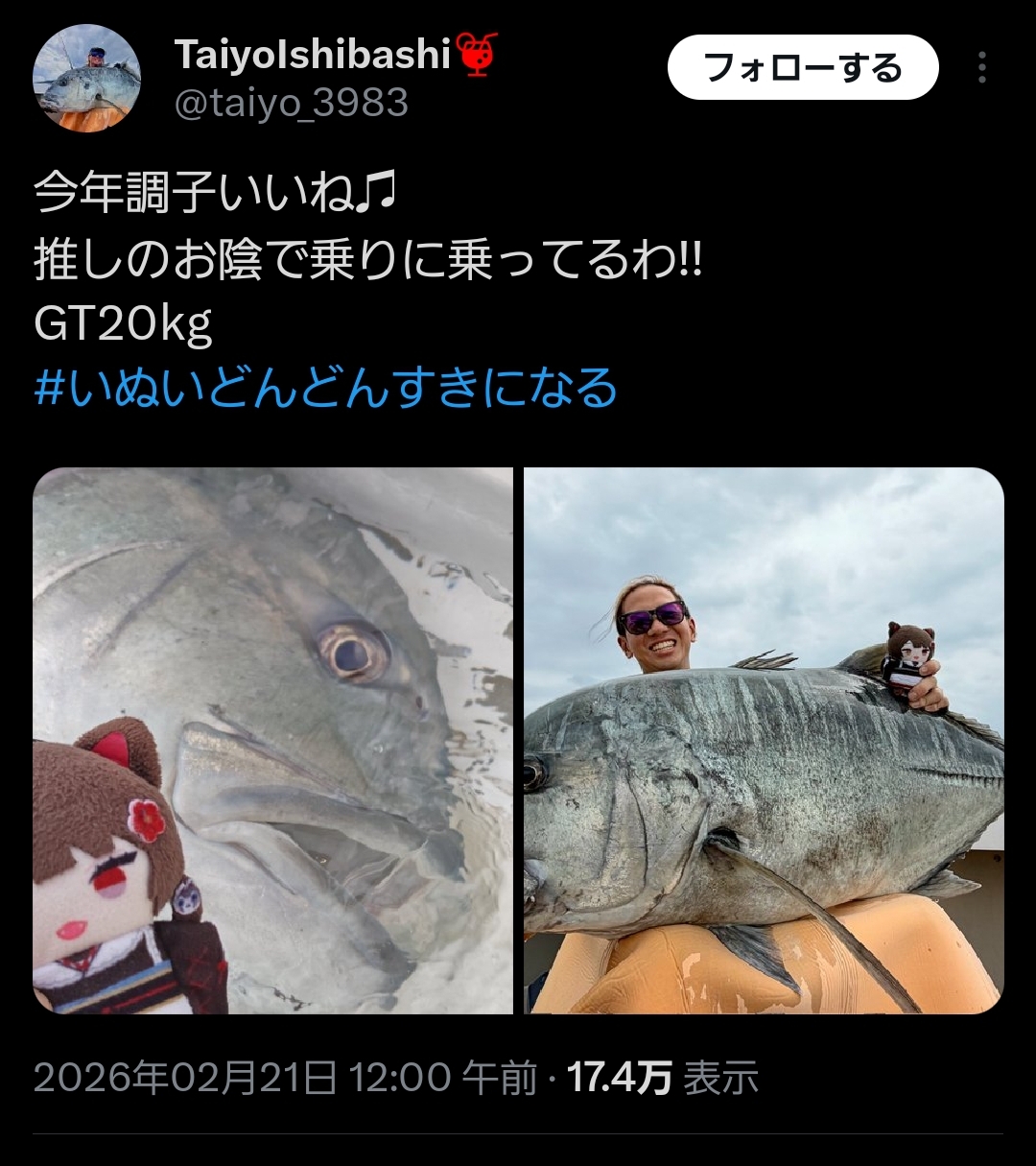The height and width of the screenshot is (1166, 1036).
Task: View the close-up fish photo with plush
Action: tap(273, 740)
